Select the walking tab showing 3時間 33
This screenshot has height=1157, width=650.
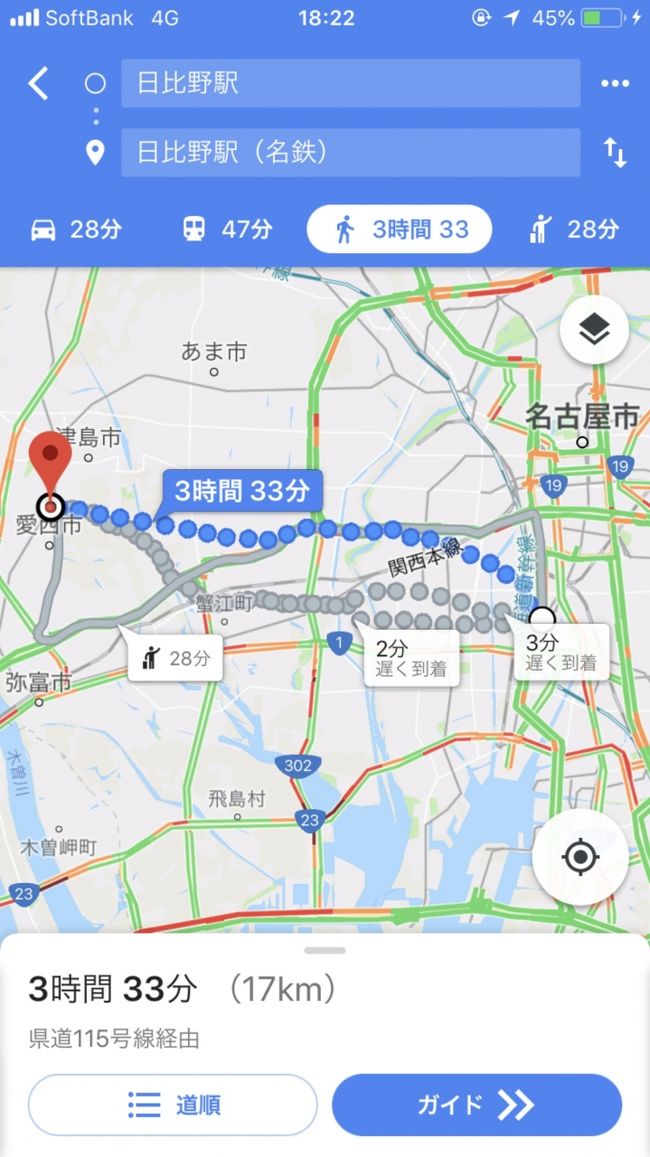click(x=400, y=230)
